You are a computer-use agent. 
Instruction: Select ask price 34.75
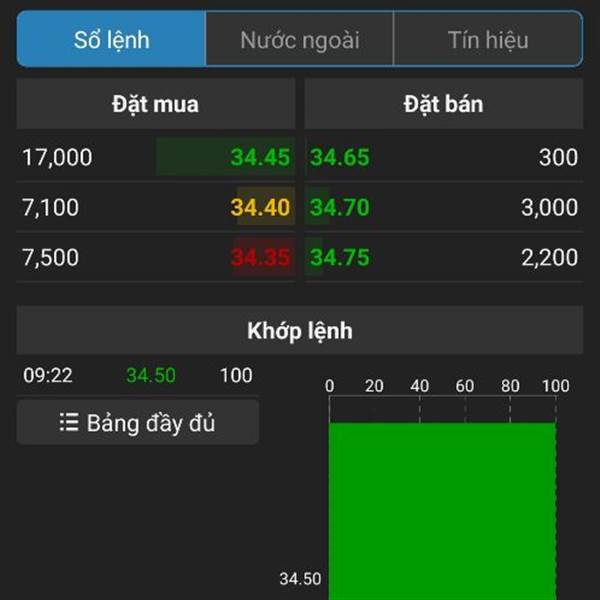coord(340,258)
